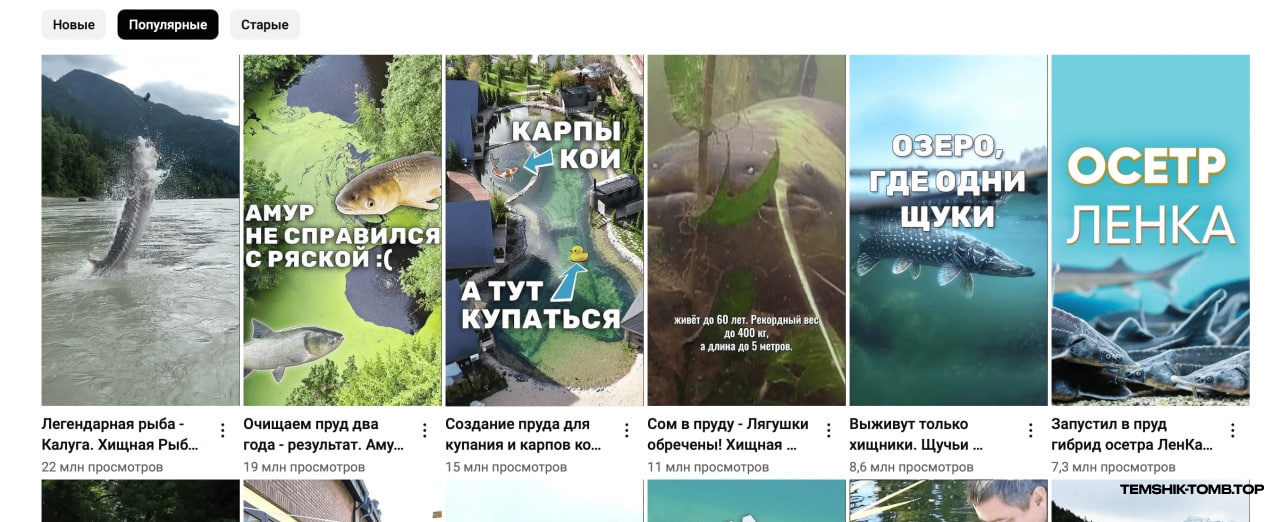The height and width of the screenshot is (522, 1280).
Task: Show the menu for Сом в пруду
Action: coord(828,431)
